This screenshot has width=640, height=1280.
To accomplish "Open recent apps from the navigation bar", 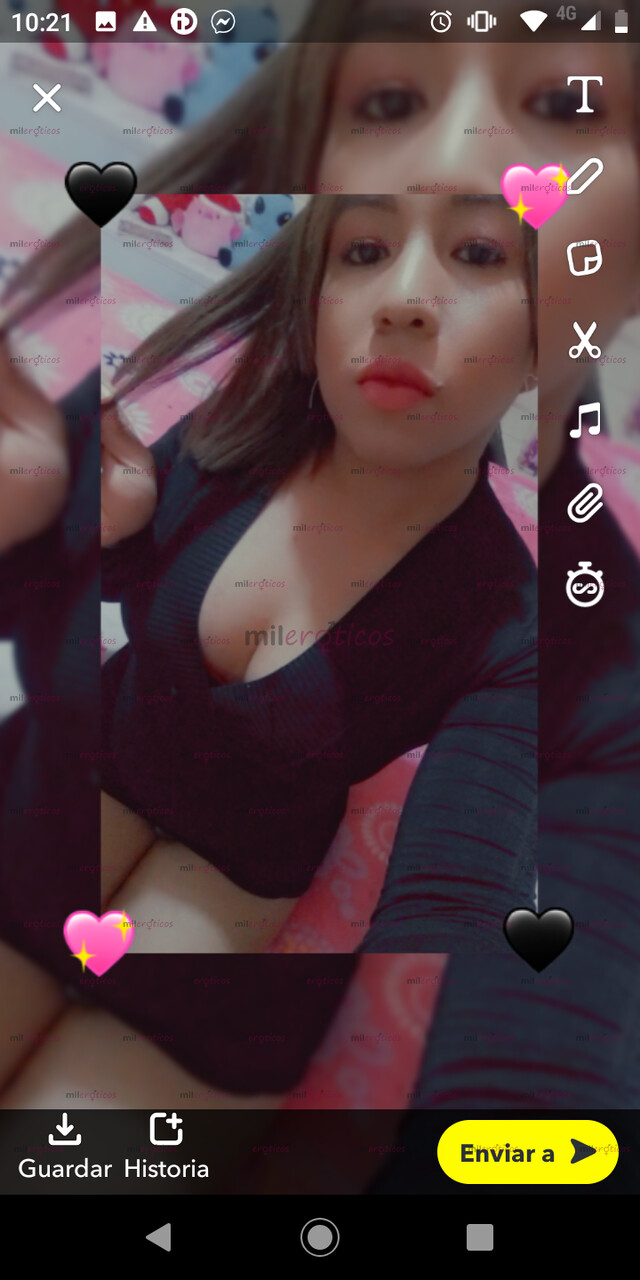I will (x=480, y=1237).
